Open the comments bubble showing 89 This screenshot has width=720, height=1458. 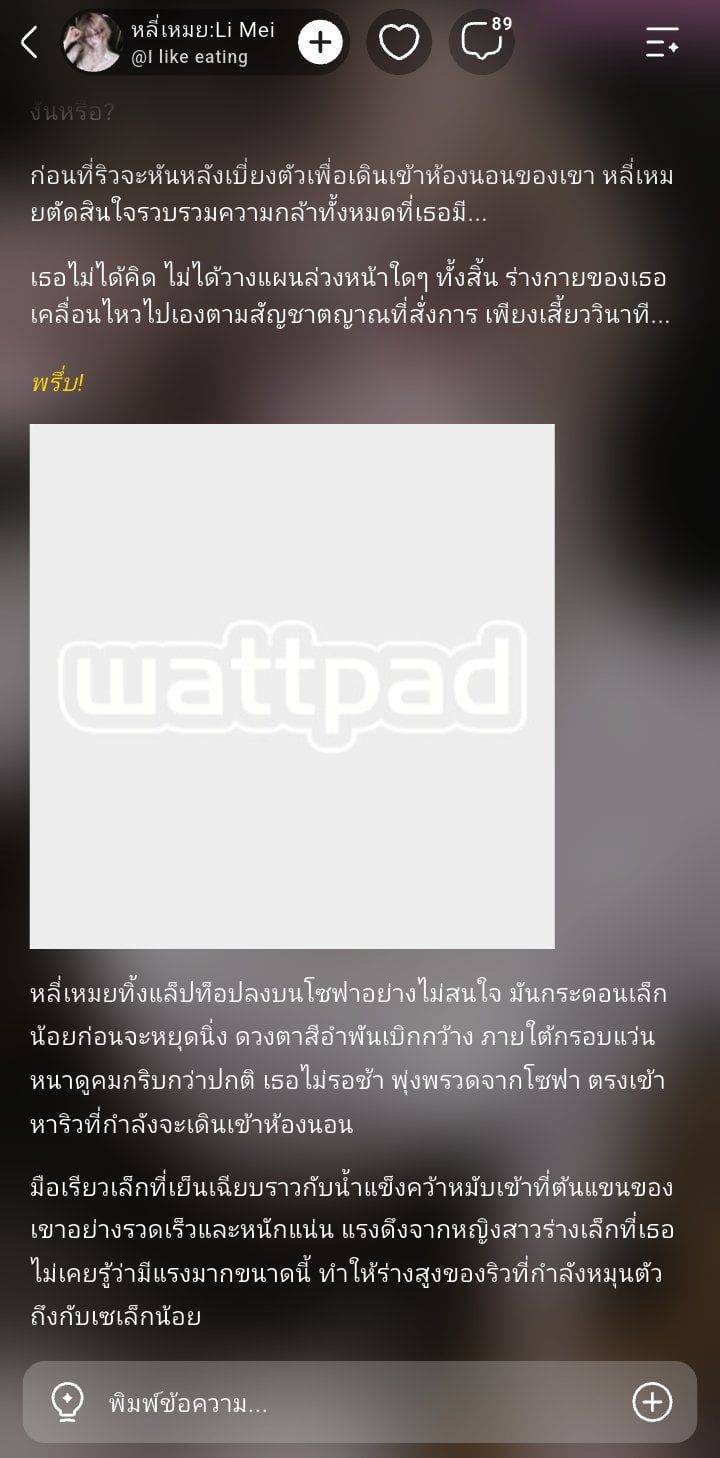click(x=481, y=42)
